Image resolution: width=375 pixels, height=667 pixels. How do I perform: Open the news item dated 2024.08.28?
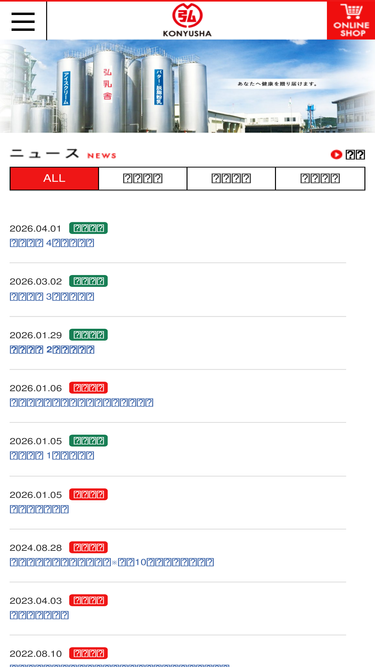point(112,562)
